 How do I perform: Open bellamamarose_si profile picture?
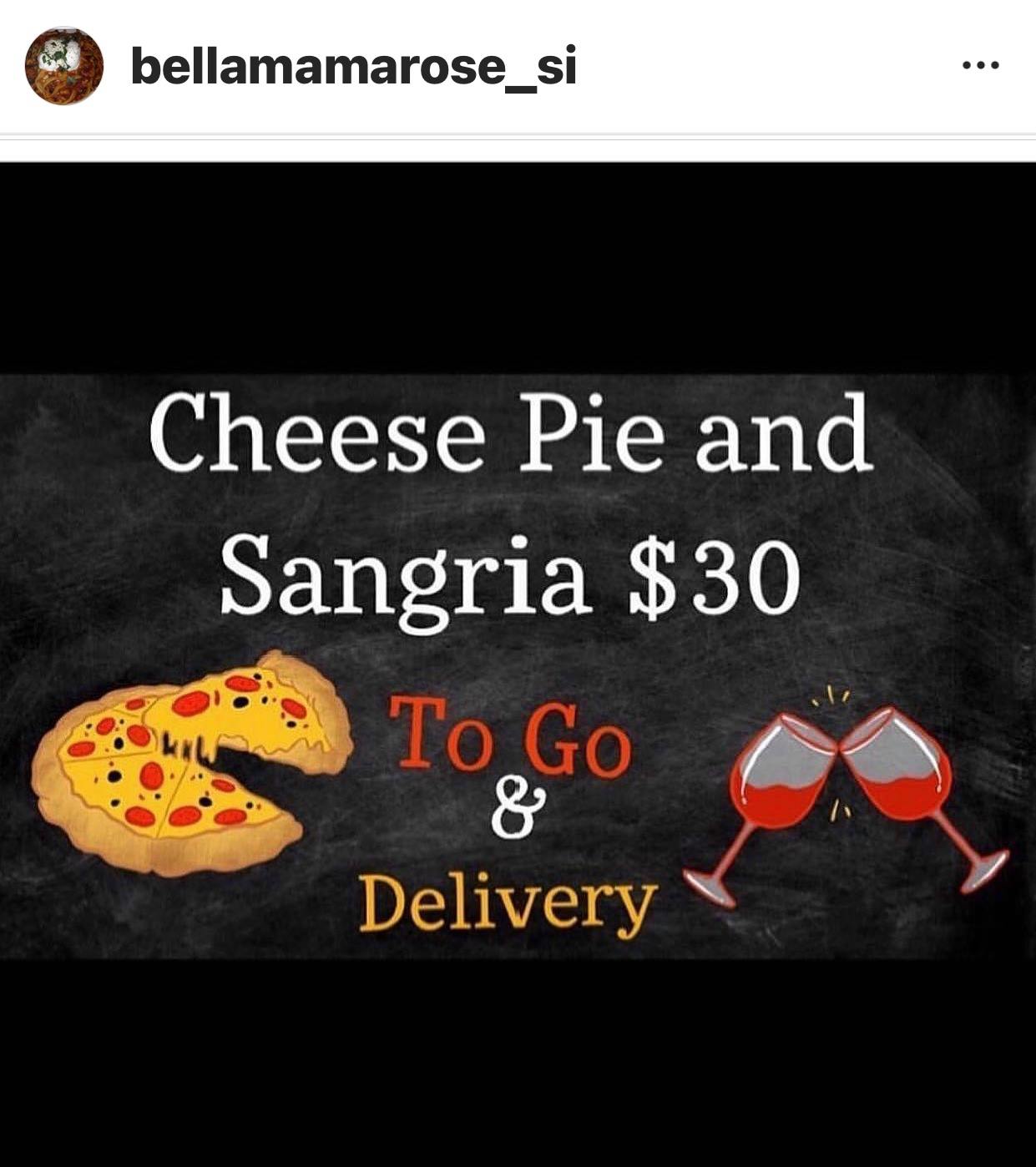pos(64,66)
